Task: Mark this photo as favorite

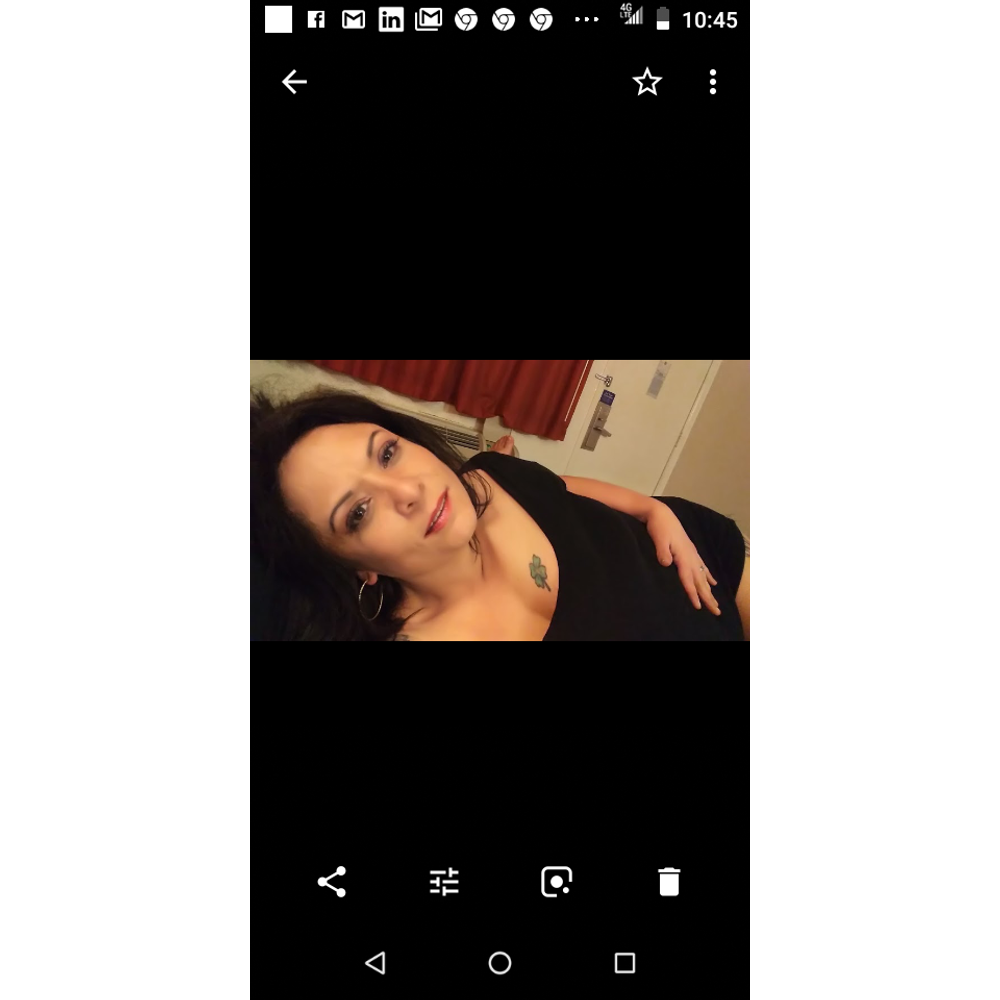Action: [647, 82]
